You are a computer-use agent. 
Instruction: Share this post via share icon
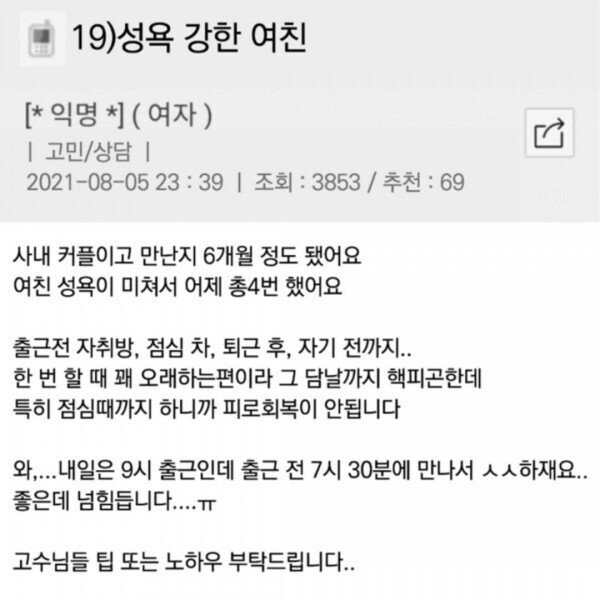[x=551, y=133]
